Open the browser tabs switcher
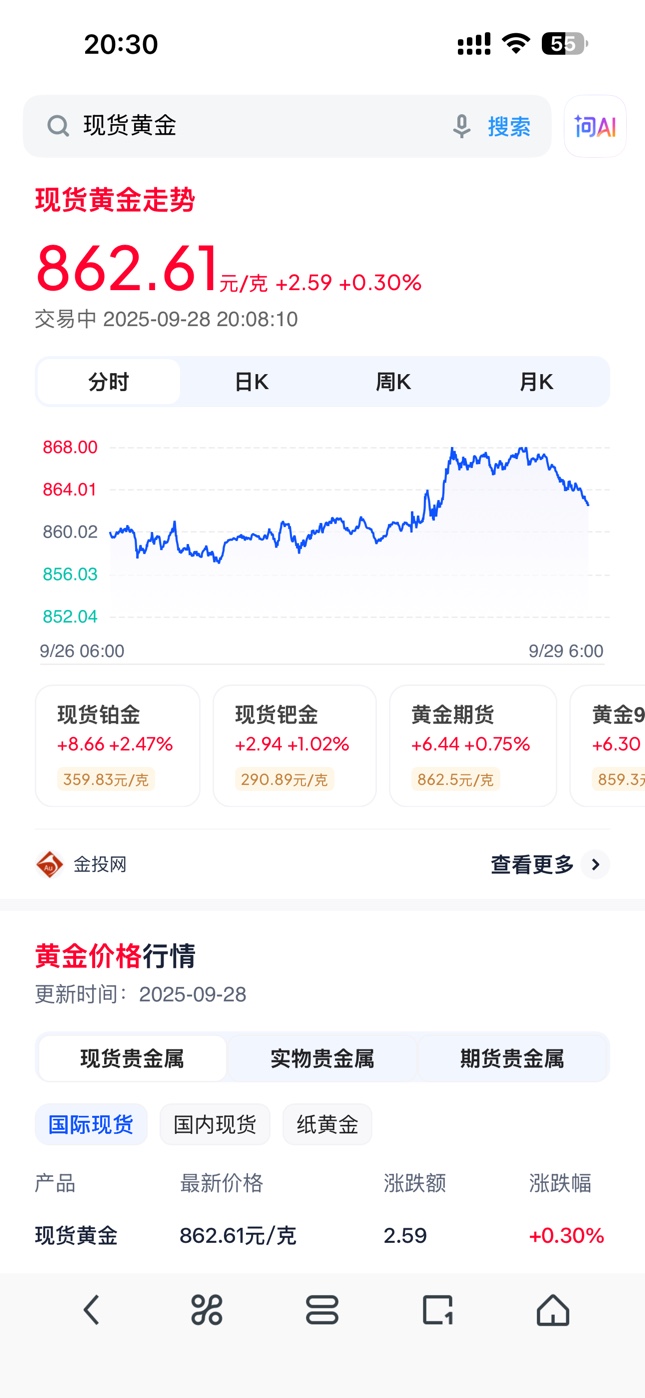The height and width of the screenshot is (1398, 645). point(437,1309)
